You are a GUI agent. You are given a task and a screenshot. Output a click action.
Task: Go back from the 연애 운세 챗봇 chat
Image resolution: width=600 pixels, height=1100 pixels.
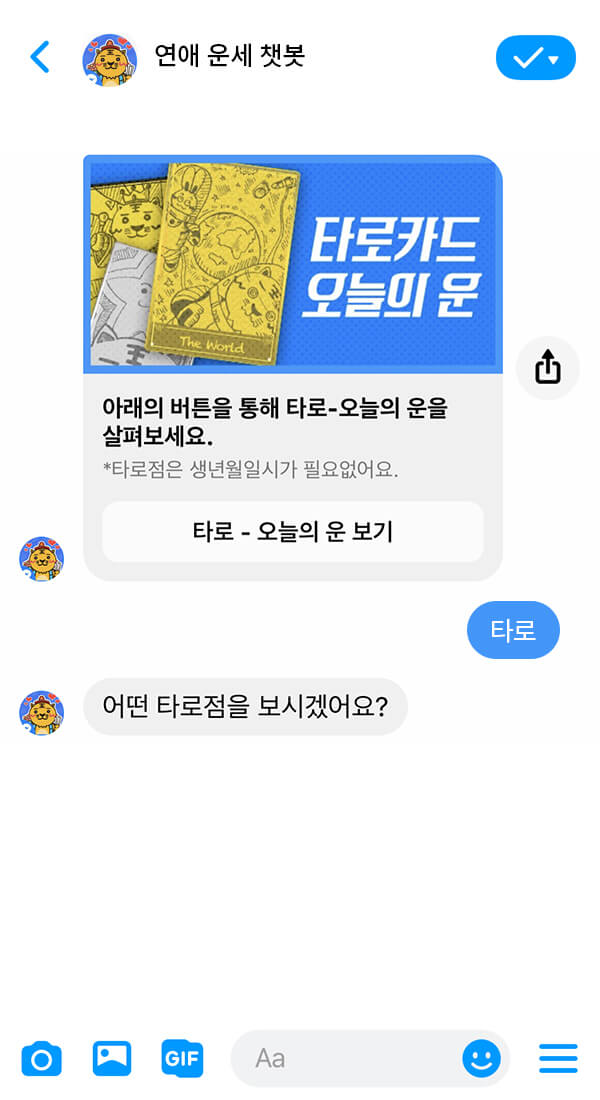pyautogui.click(x=40, y=57)
